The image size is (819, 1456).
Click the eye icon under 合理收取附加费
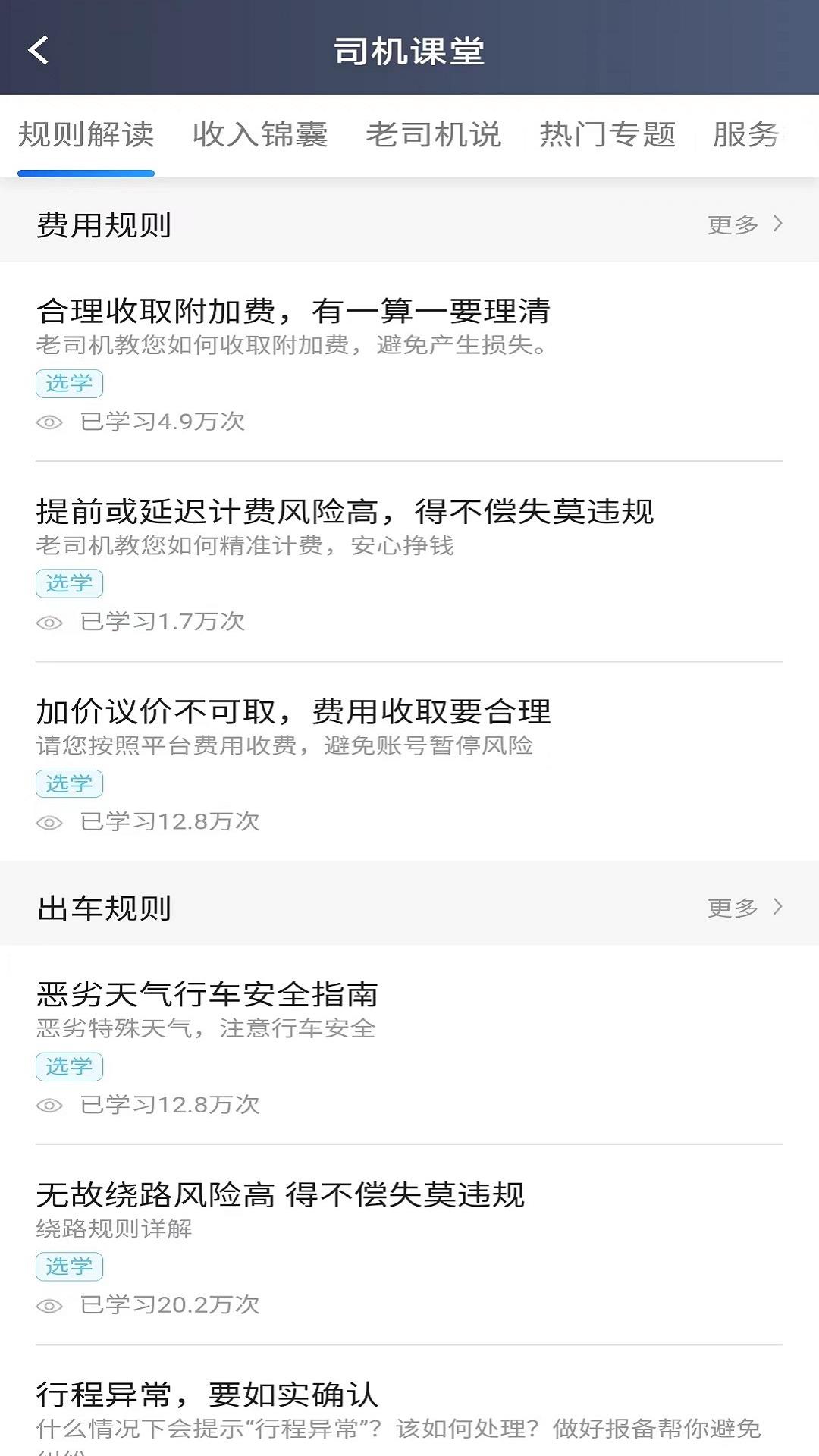[x=49, y=422]
